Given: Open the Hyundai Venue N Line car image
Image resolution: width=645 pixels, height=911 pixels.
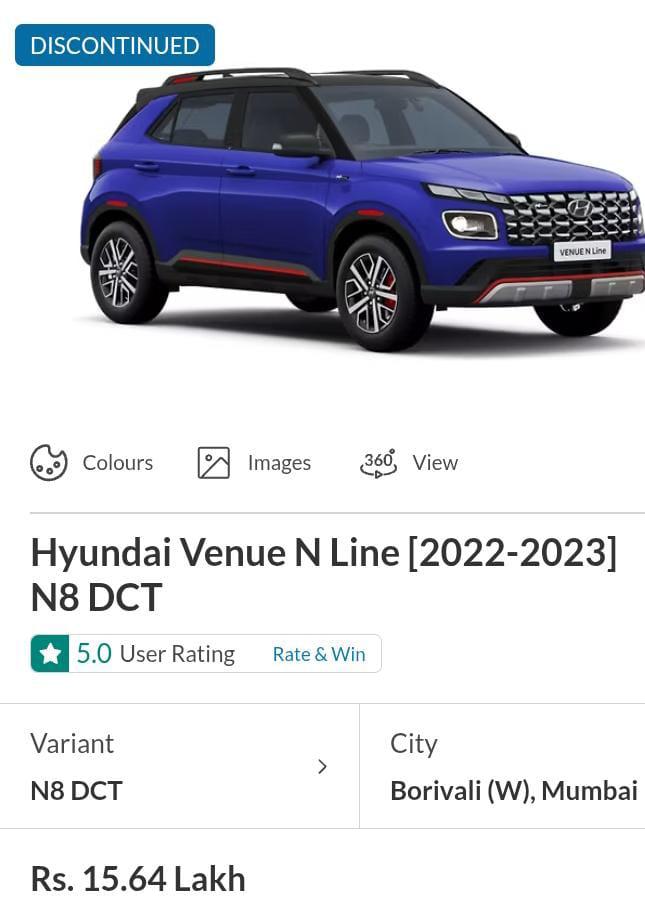Looking at the screenshot, I should click(360, 210).
